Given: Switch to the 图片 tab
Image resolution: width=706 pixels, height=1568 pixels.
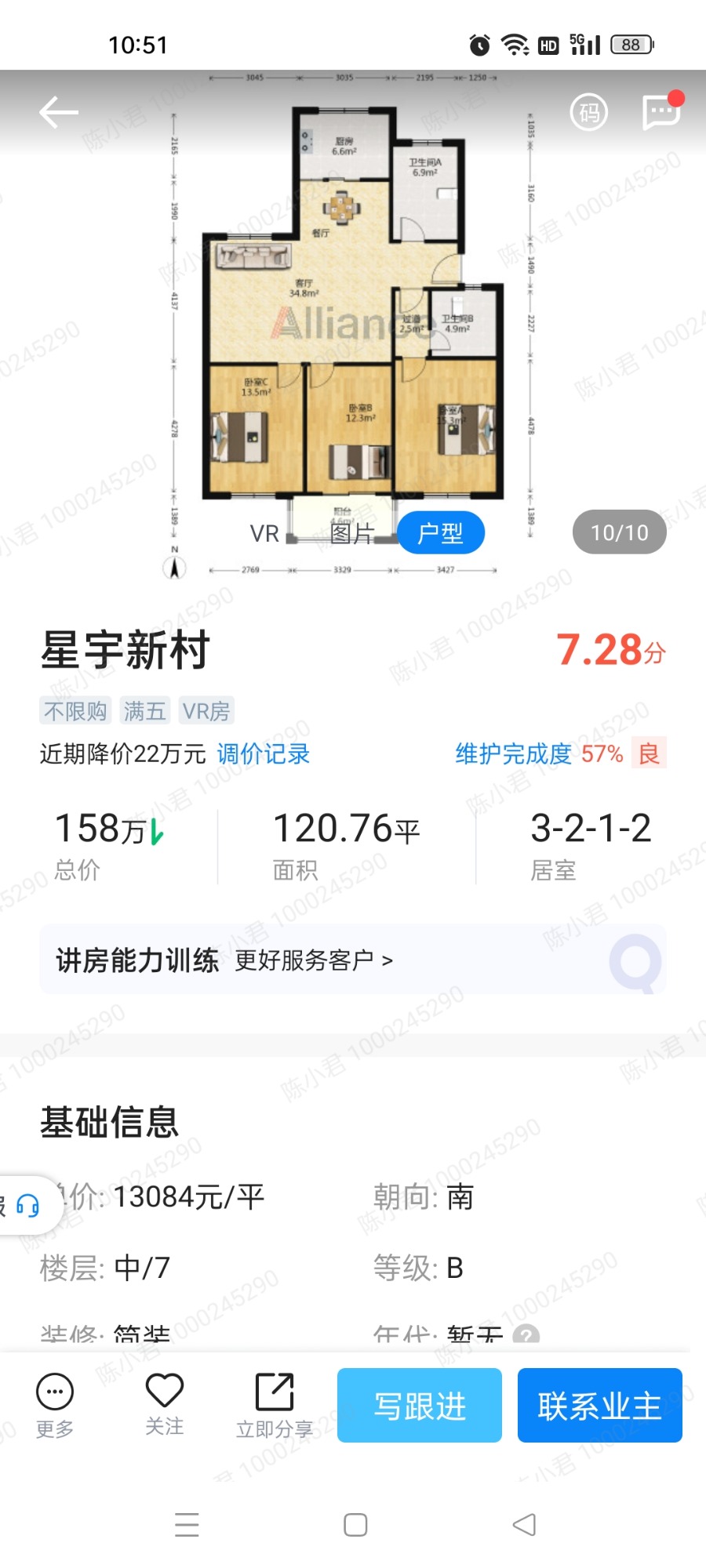Looking at the screenshot, I should tap(352, 534).
